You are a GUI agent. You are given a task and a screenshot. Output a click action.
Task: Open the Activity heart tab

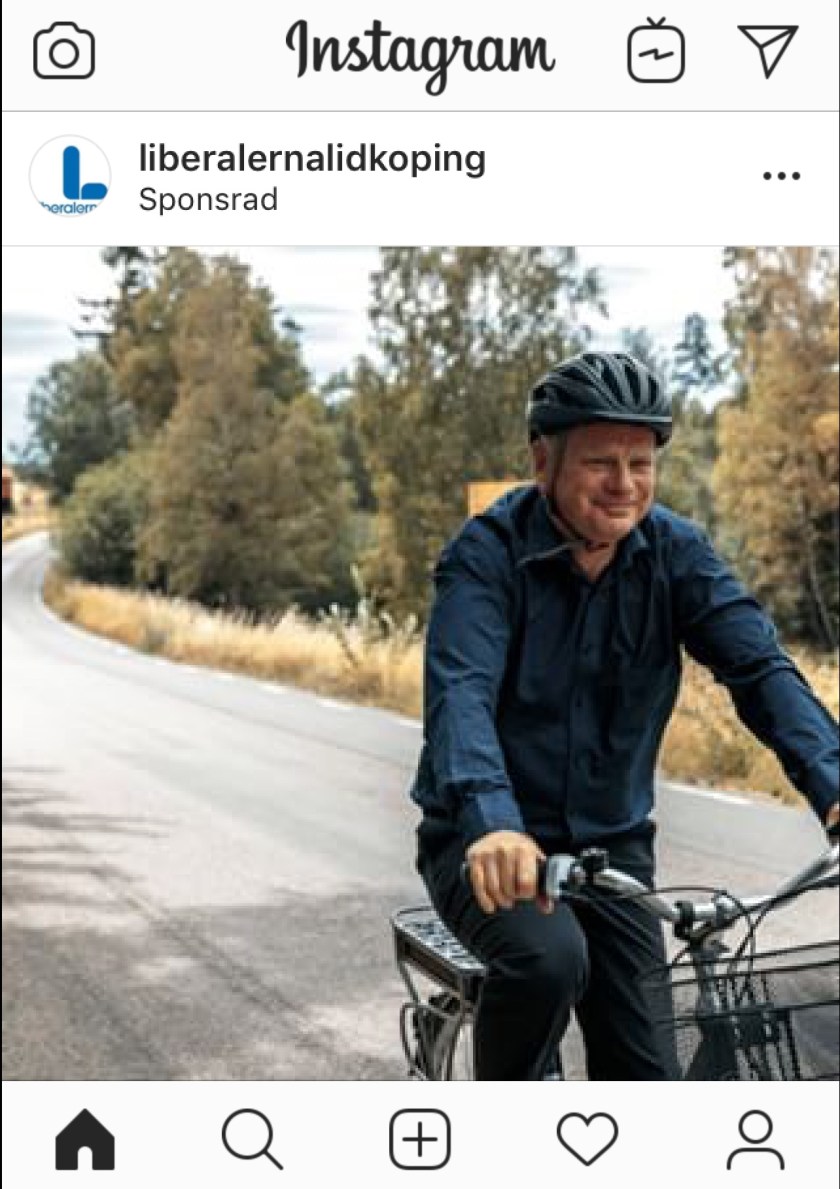[x=587, y=1139]
